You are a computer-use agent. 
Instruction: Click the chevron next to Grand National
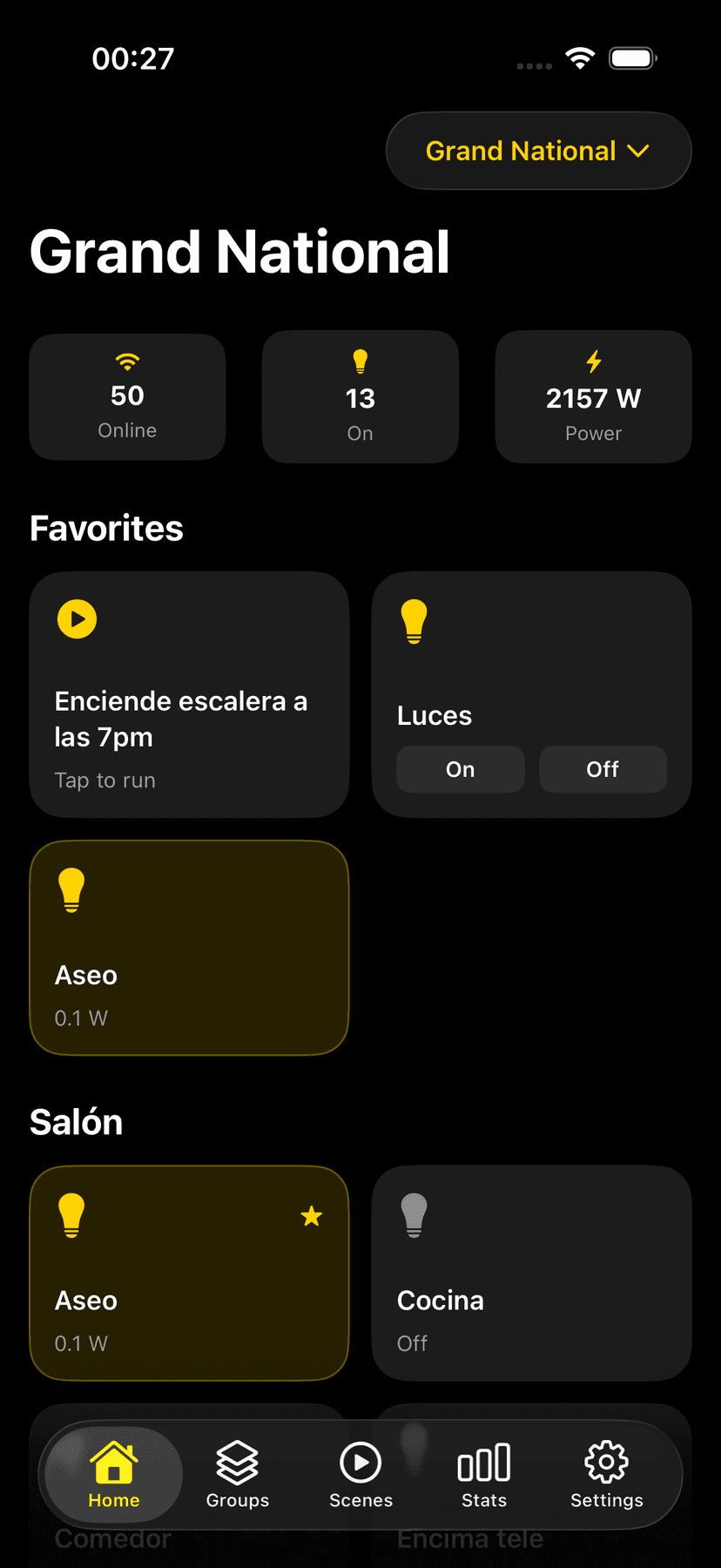click(638, 150)
